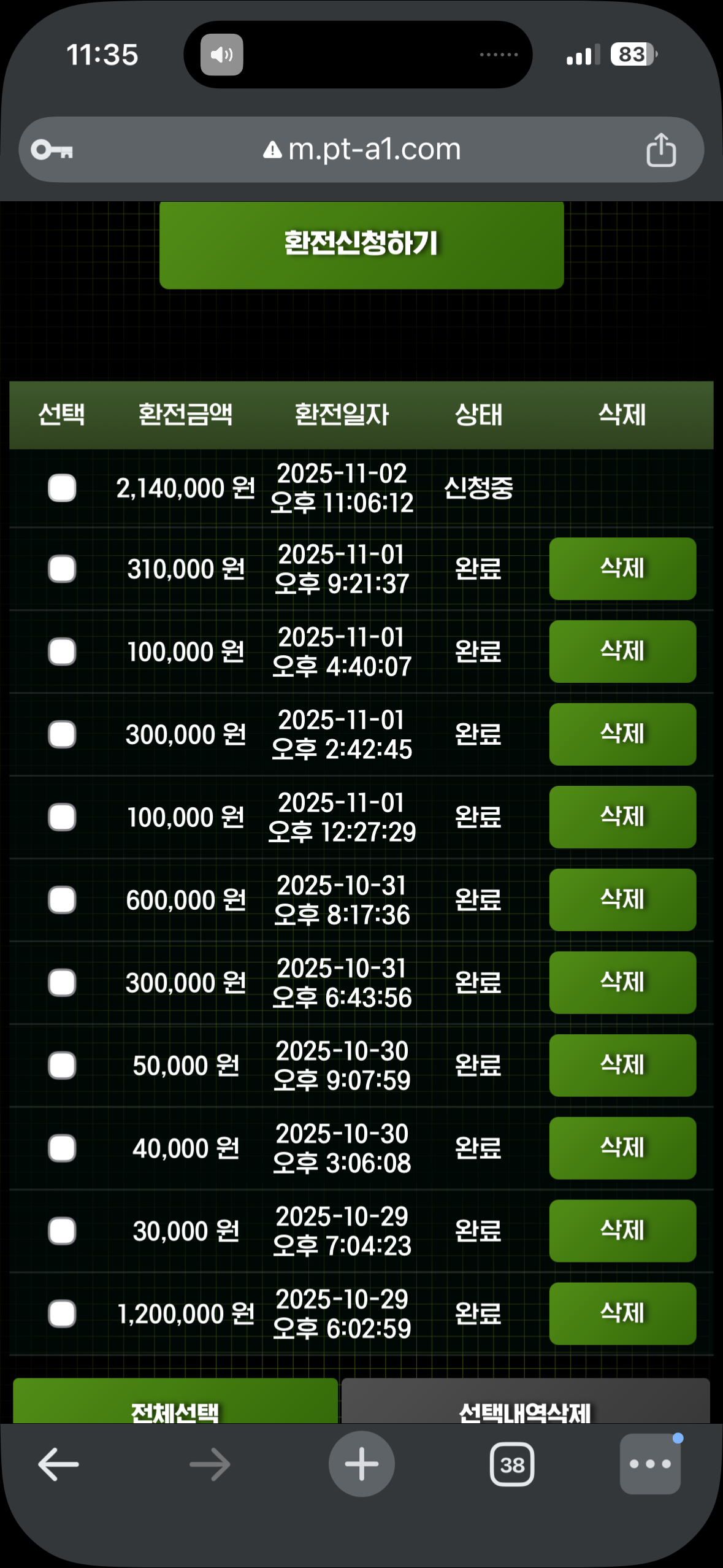Delete the 2025-11-01 오후 4:40:07 record
This screenshot has width=723, height=1568.
pyautogui.click(x=622, y=651)
